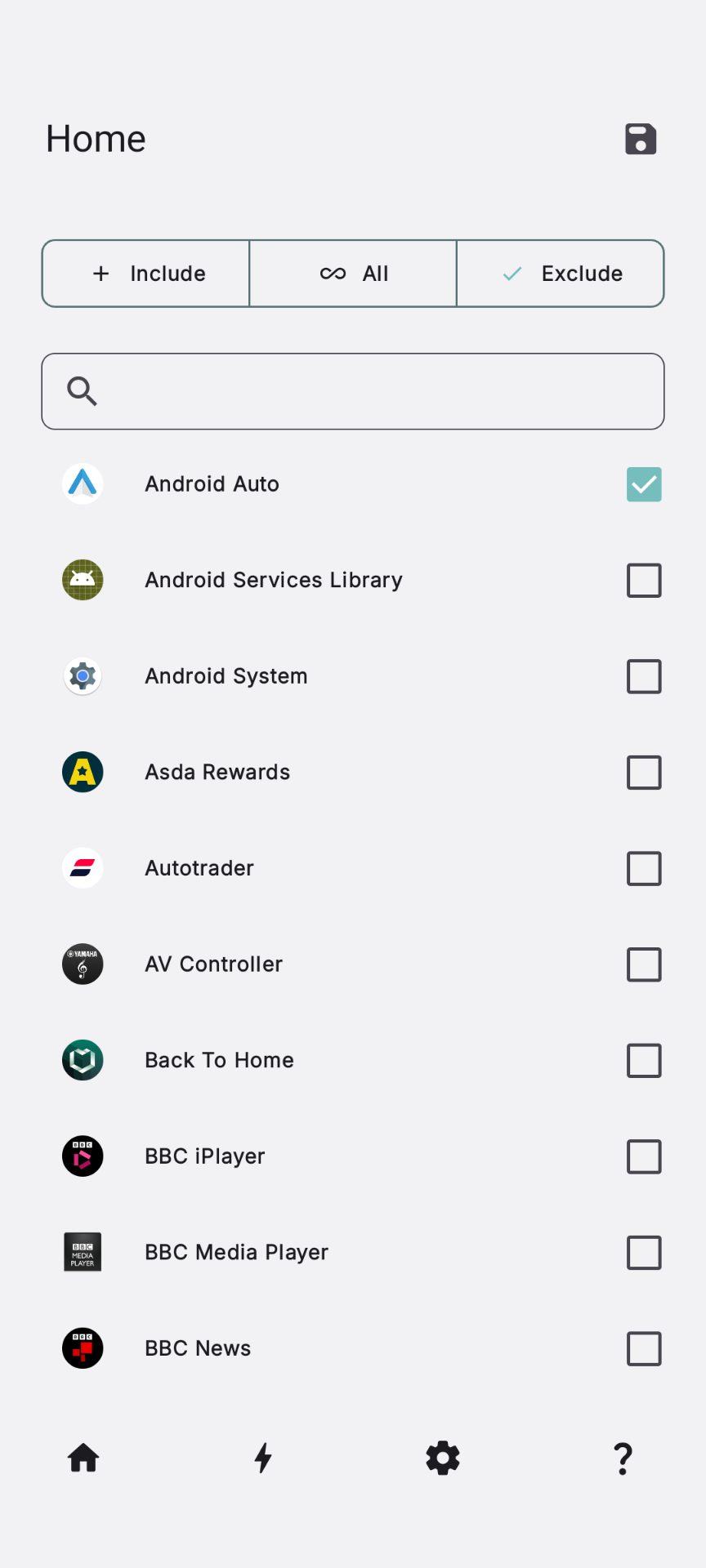Tick the BBC News checkbox
The width and height of the screenshot is (706, 1568).
tap(644, 1349)
